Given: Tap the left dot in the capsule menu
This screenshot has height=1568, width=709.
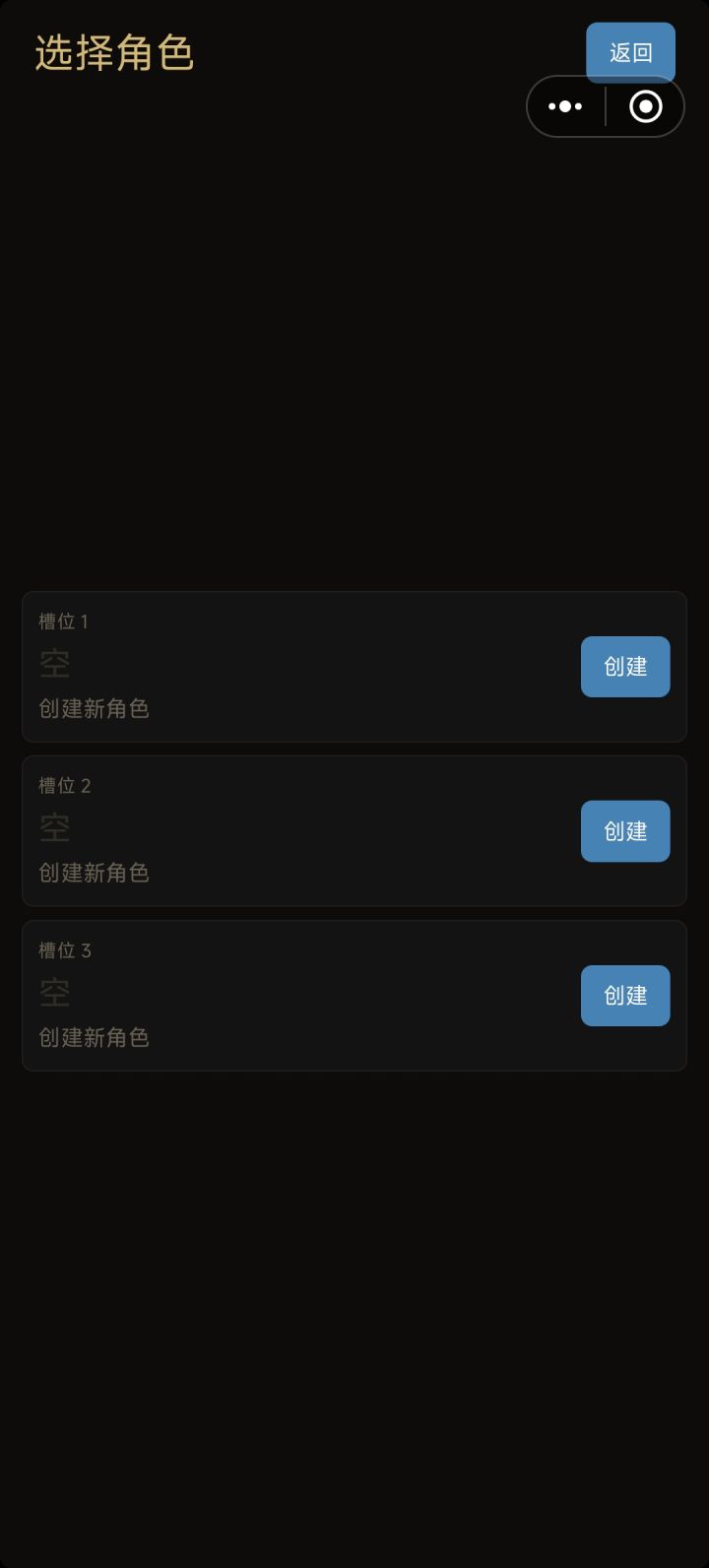Looking at the screenshot, I should 551,105.
